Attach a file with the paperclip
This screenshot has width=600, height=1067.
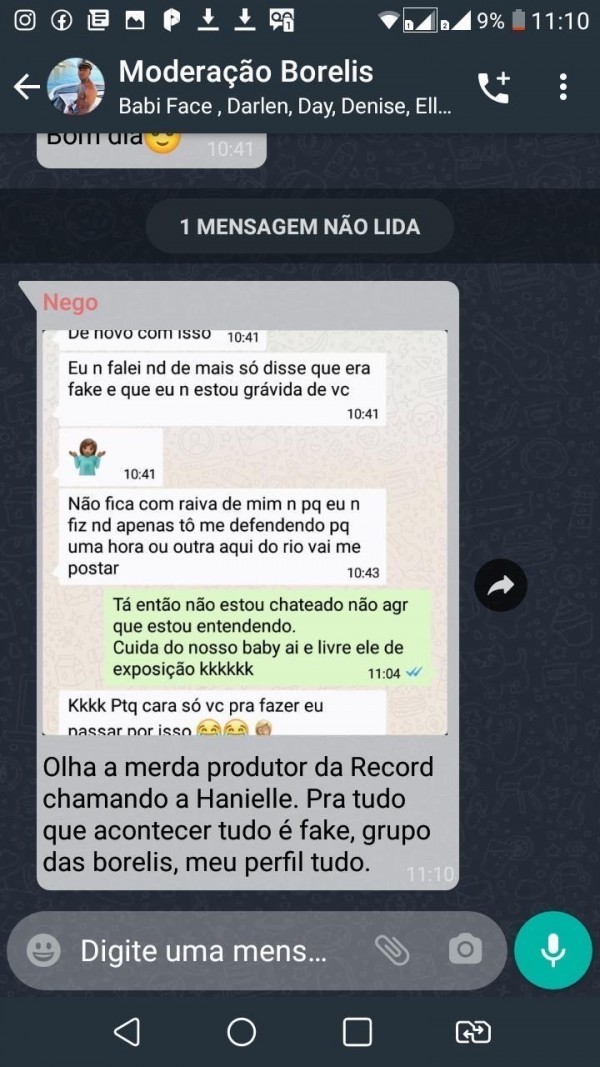click(391, 950)
